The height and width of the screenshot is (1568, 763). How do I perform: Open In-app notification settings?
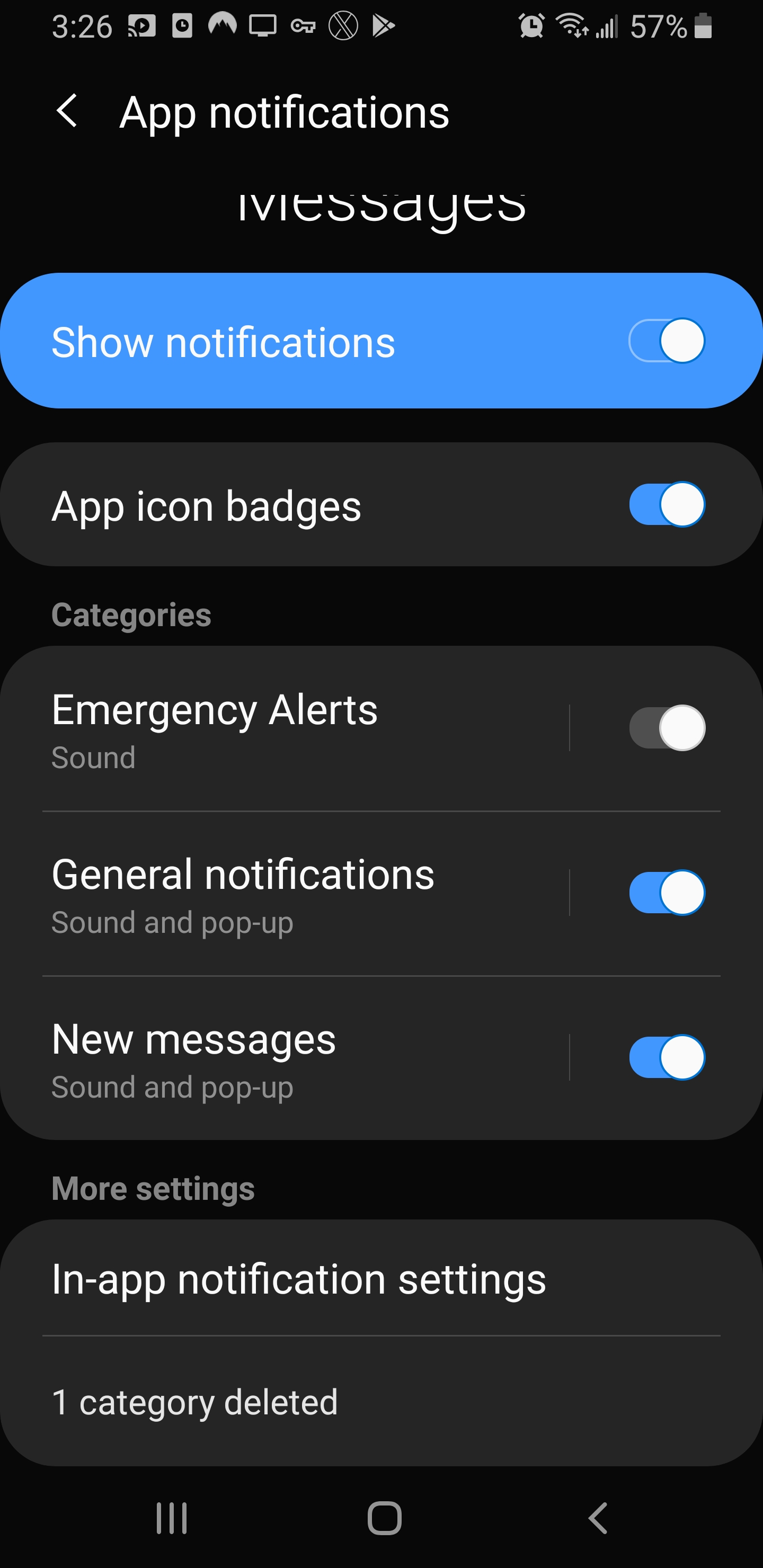tap(298, 1279)
